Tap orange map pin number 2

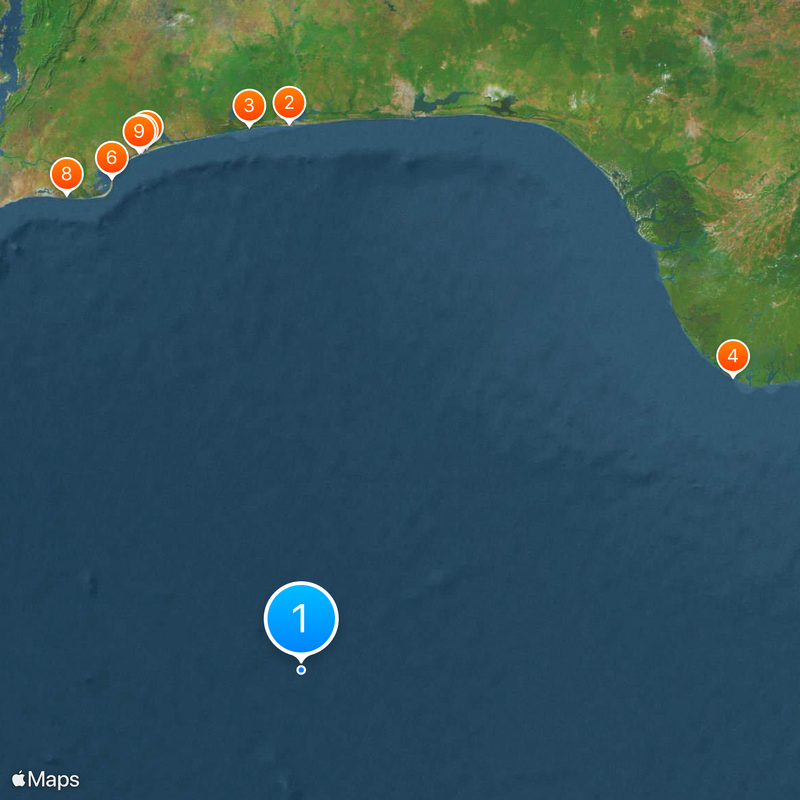pyautogui.click(x=289, y=102)
